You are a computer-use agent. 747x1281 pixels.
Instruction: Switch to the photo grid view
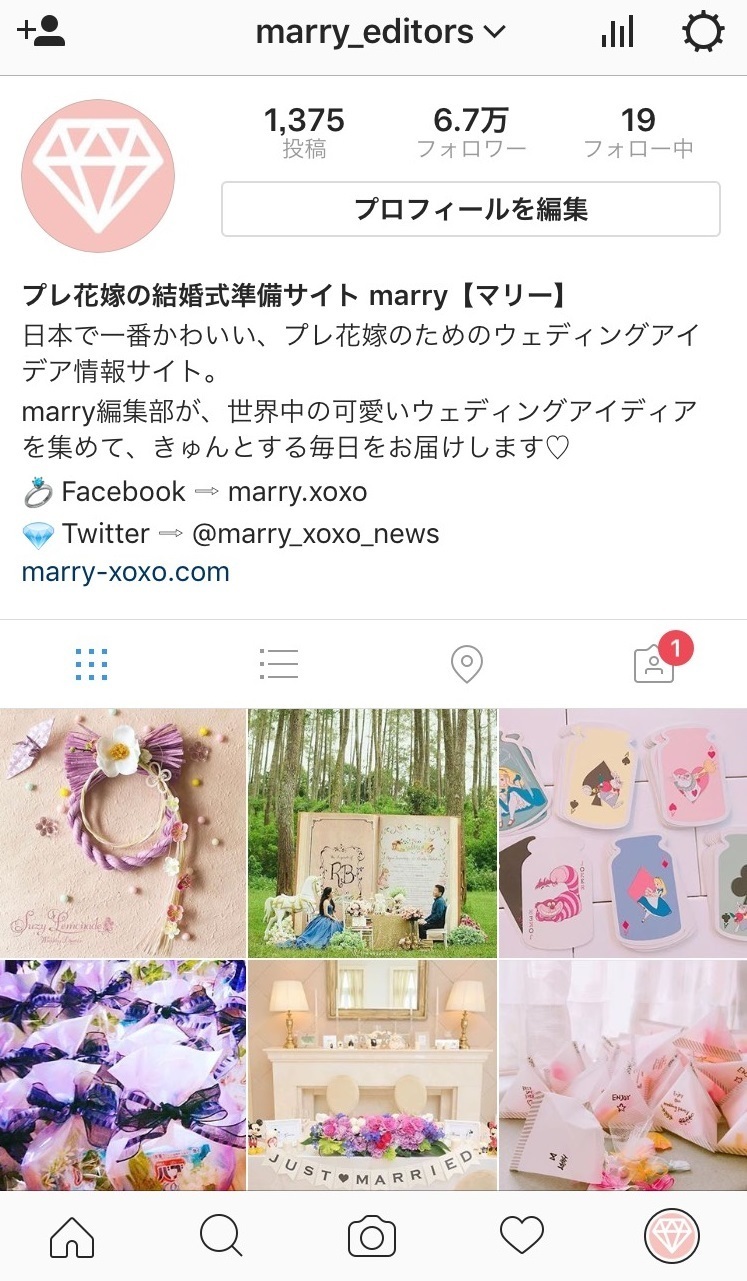(92, 663)
